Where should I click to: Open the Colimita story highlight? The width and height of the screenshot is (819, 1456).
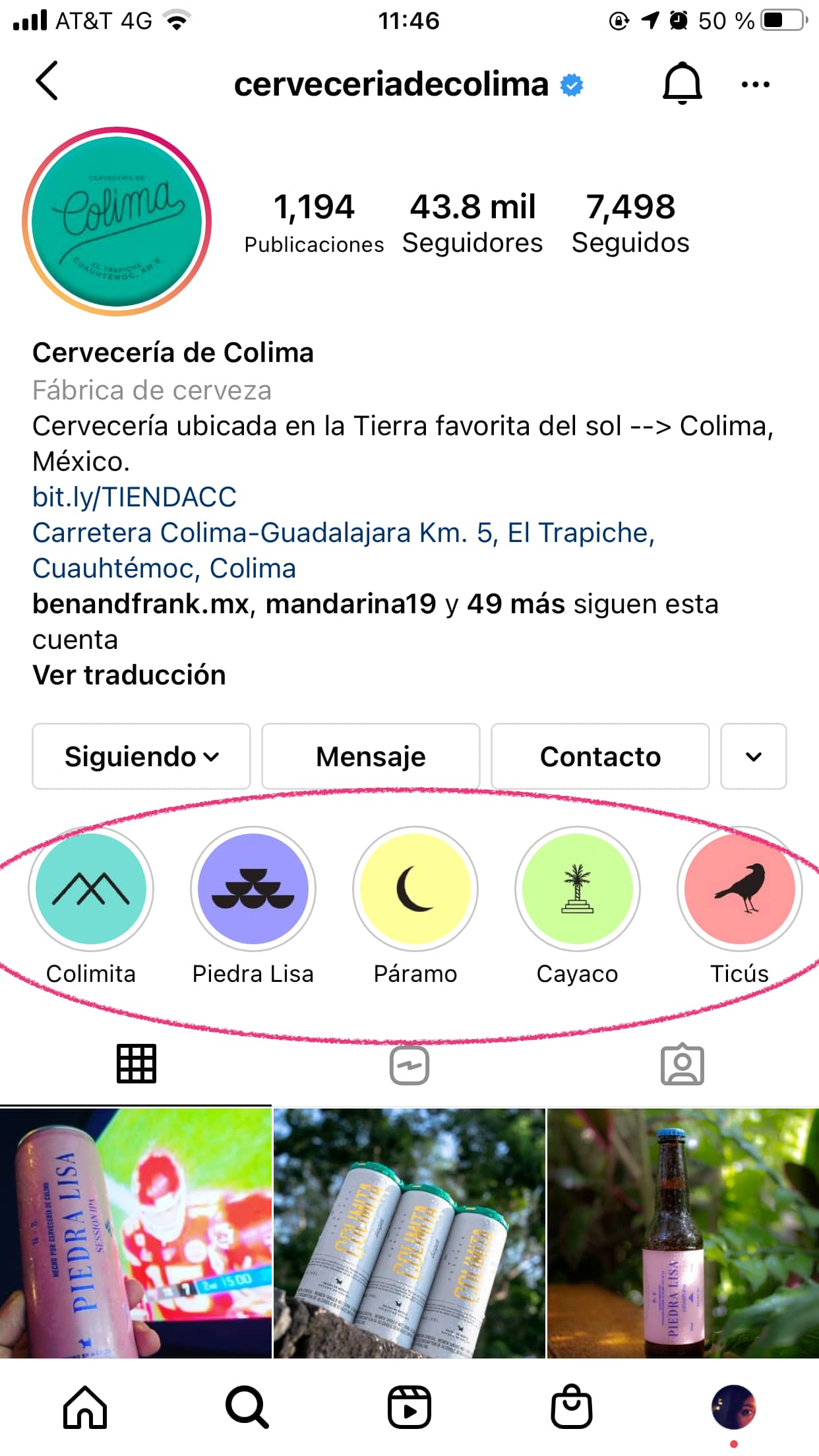click(x=91, y=889)
